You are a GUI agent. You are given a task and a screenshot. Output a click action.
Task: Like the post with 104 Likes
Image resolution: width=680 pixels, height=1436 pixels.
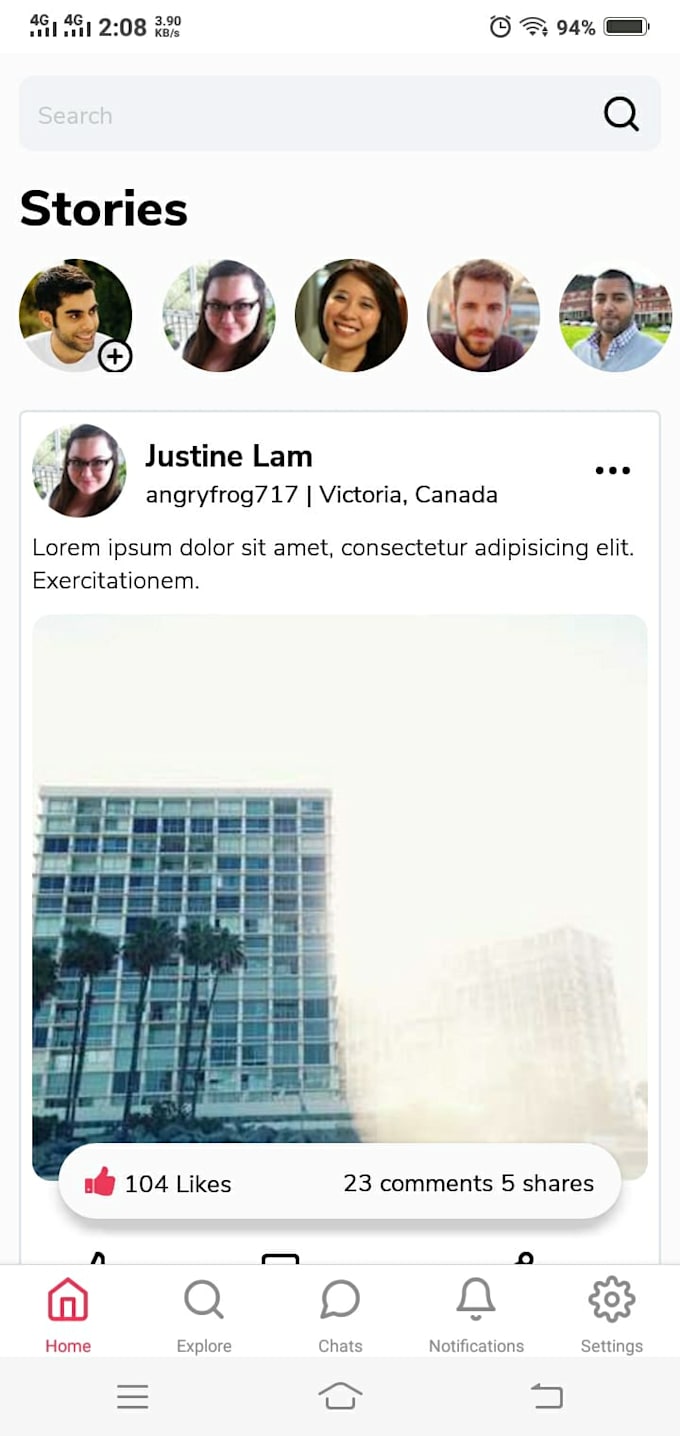(101, 1183)
